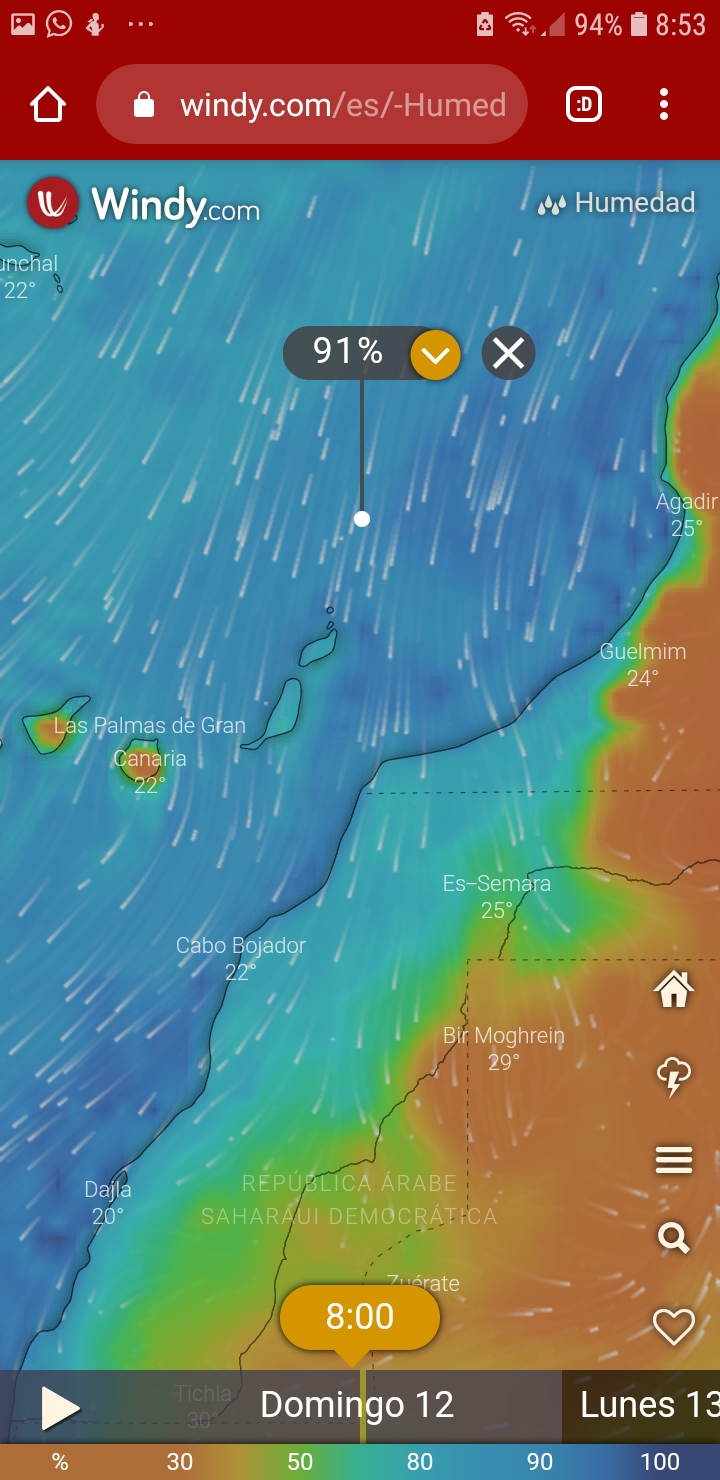Jump to Lunes 13 on the timeline
This screenshot has height=1480, width=720.
[x=649, y=1405]
